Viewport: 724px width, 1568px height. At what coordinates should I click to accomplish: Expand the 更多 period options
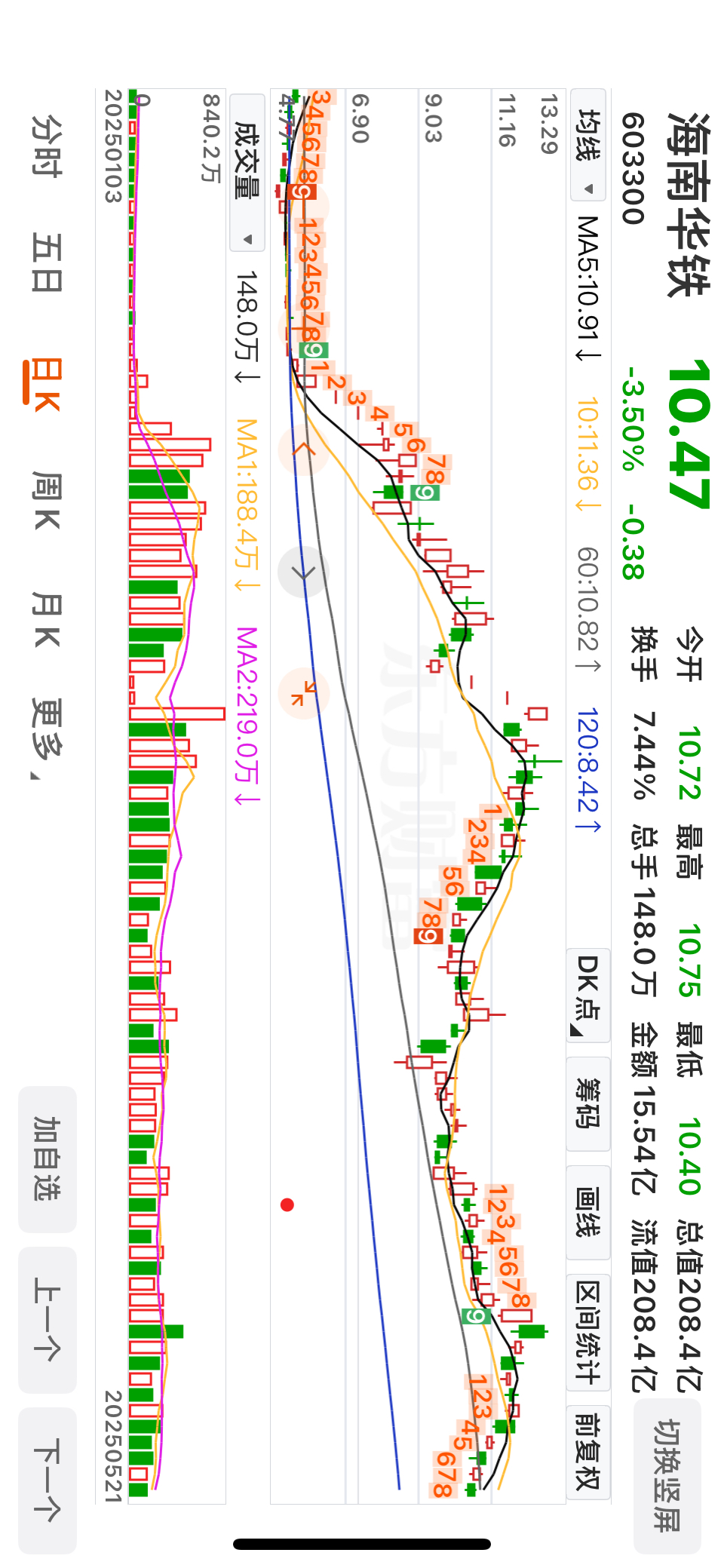click(x=47, y=739)
